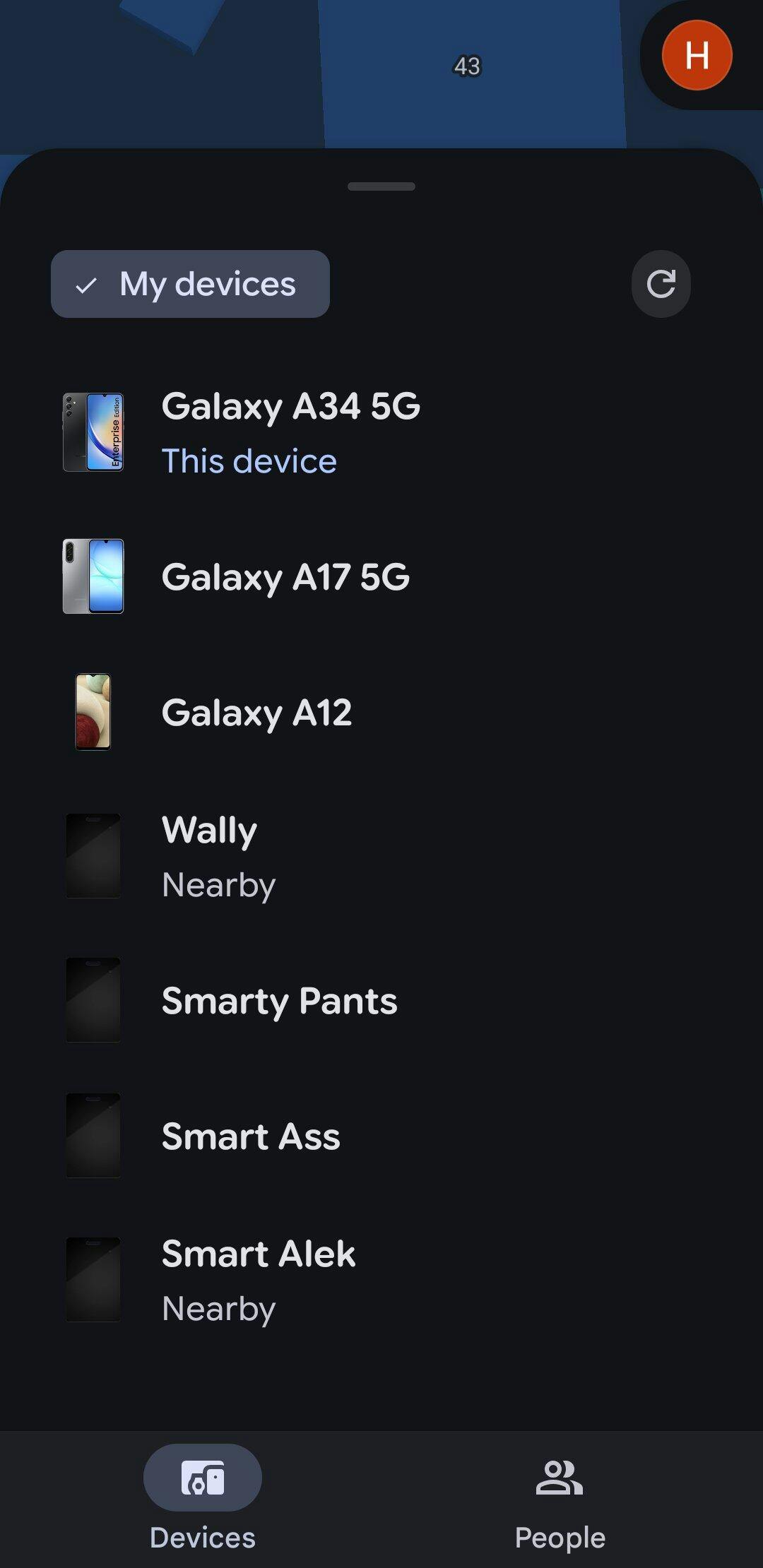Open the Smarty Pants device
The width and height of the screenshot is (763, 1568).
coord(279,1001)
